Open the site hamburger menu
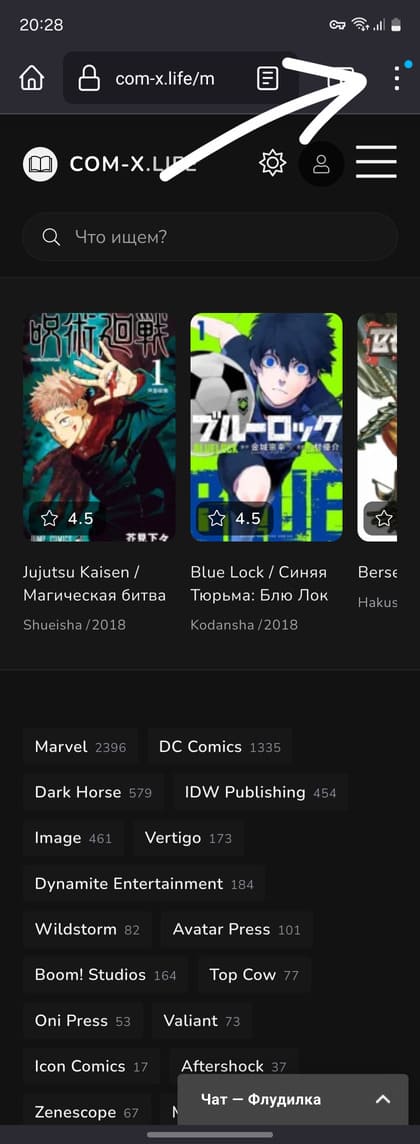420x1144 pixels. click(376, 162)
